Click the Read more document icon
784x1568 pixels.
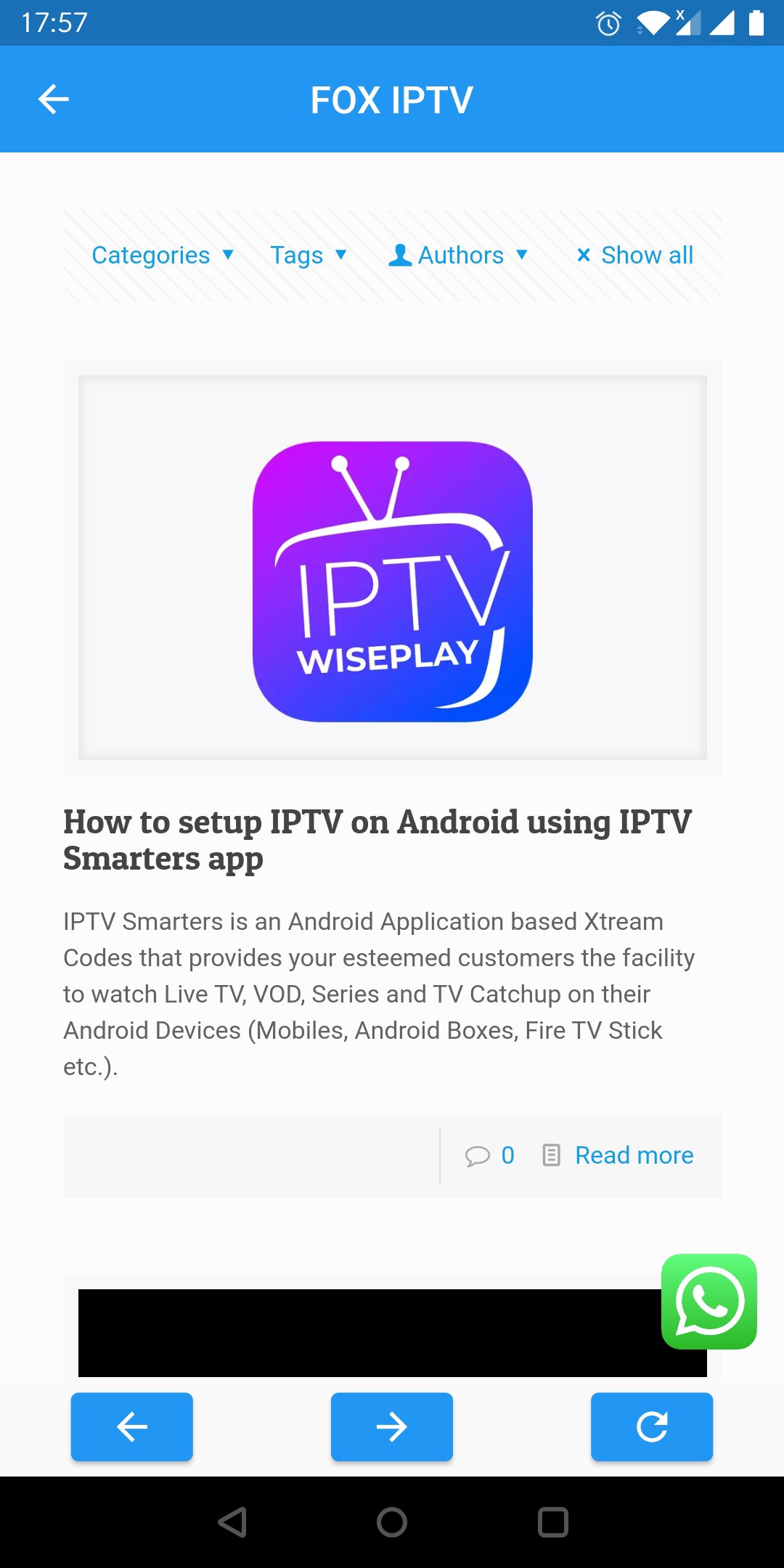(552, 1154)
